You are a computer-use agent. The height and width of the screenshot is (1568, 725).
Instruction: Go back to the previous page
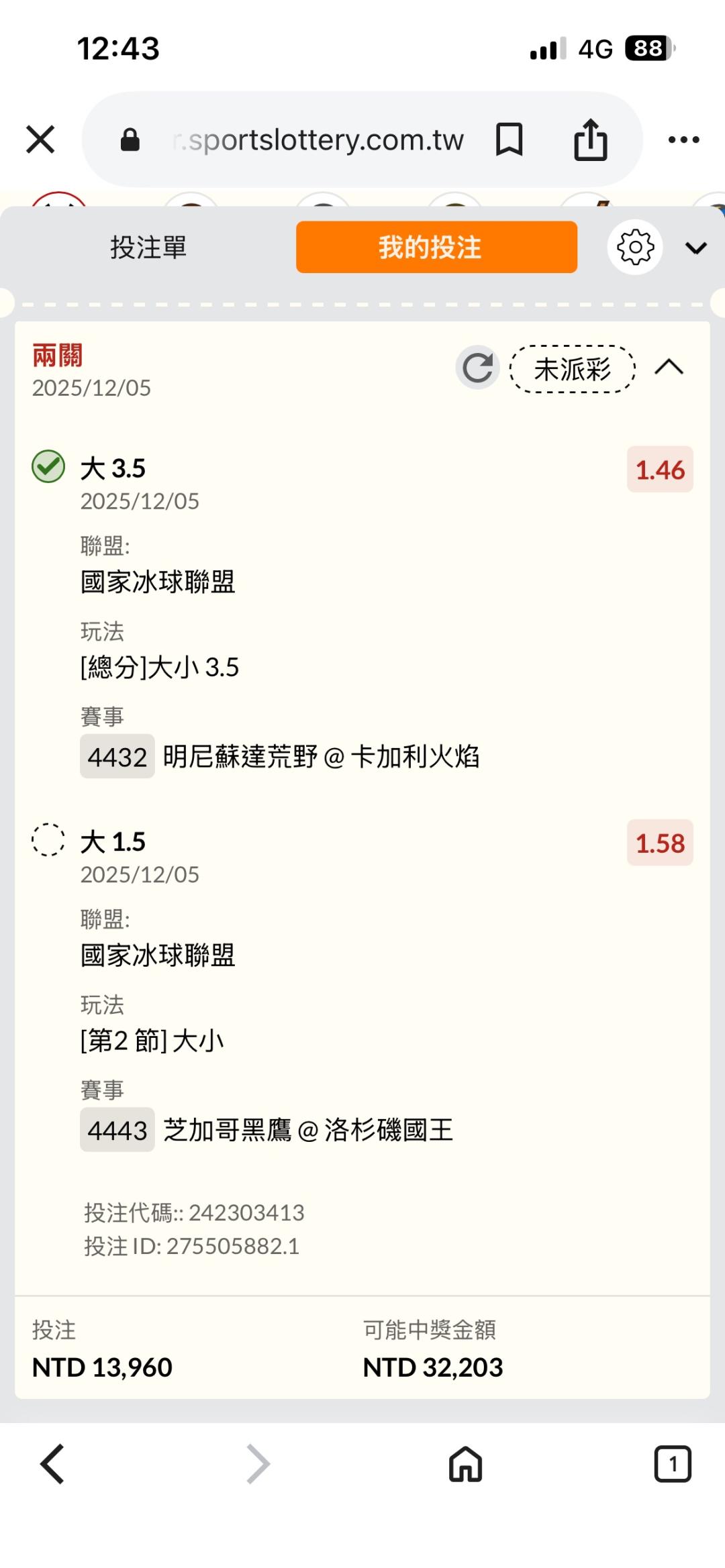click(52, 1463)
